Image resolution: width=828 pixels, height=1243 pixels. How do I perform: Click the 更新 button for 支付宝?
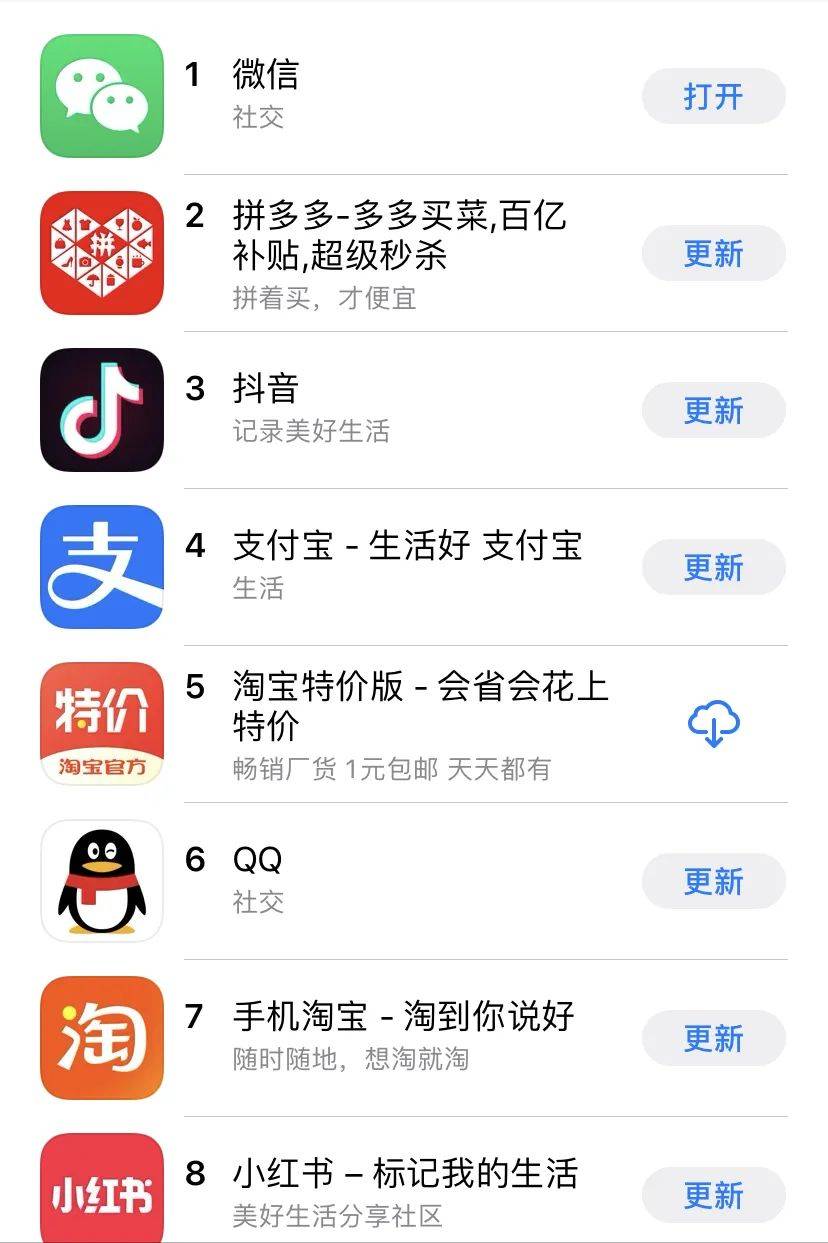(x=712, y=567)
